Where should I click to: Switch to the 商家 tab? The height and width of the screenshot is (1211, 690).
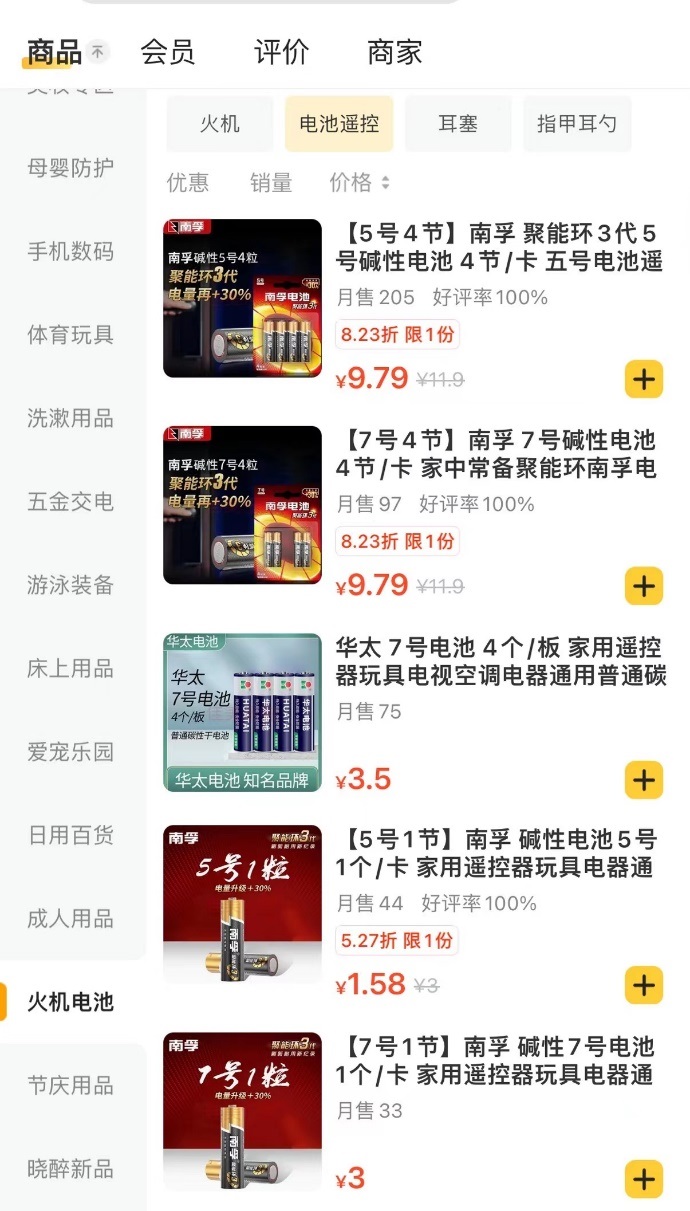[394, 52]
